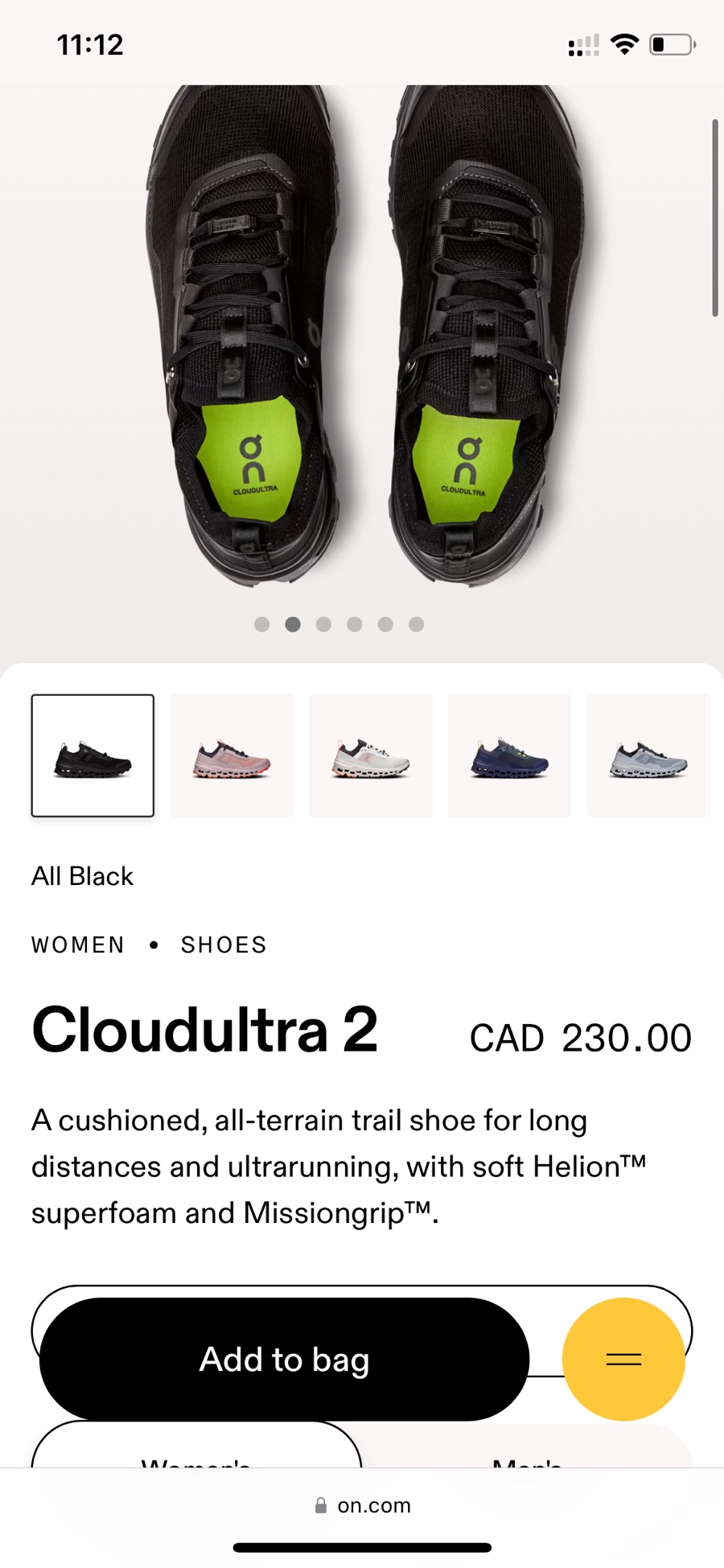724x1568 pixels.
Task: Go to the Shoes category link
Action: coord(224,945)
